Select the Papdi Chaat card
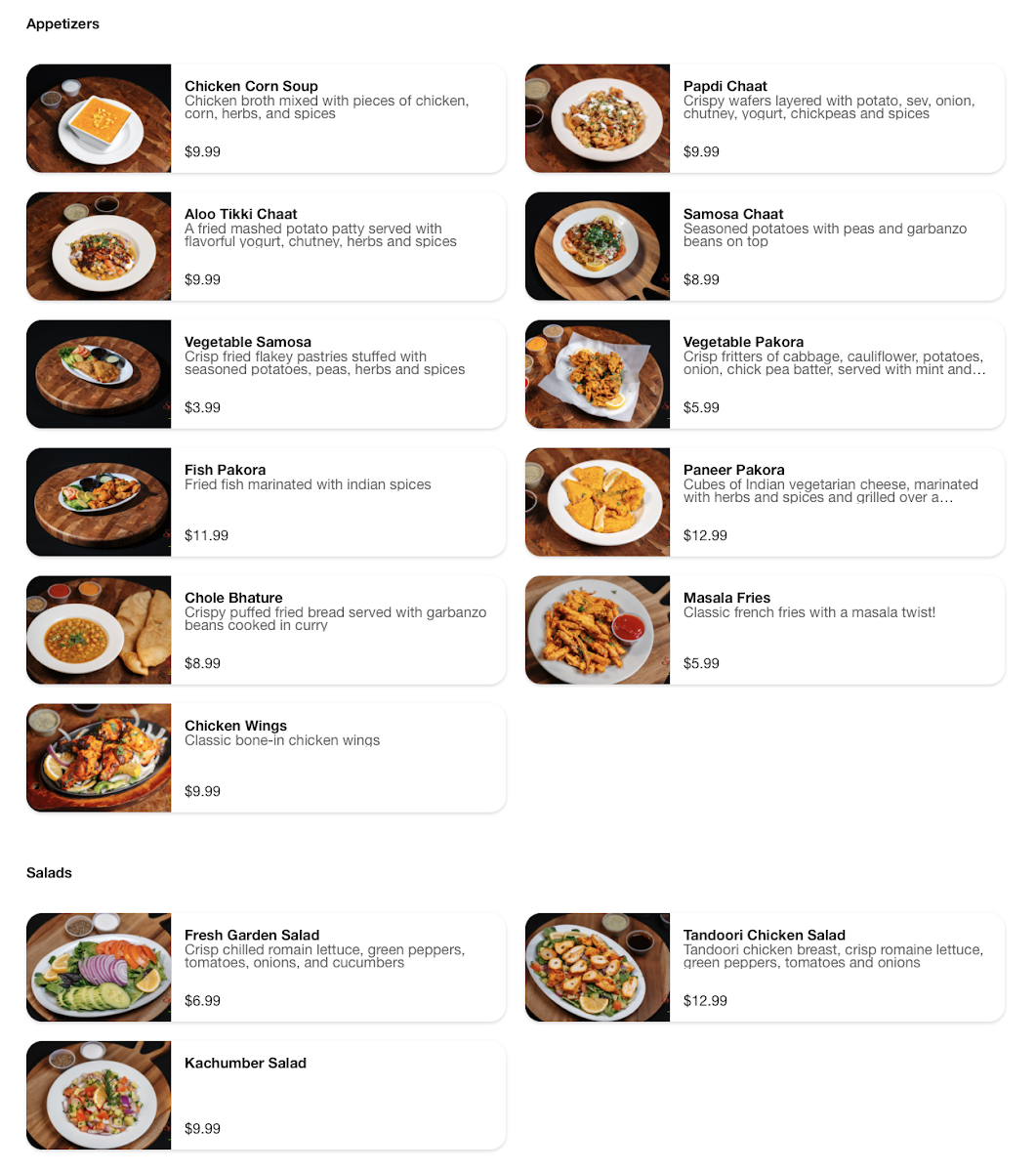Image resolution: width=1036 pixels, height=1172 pixels. point(765,118)
